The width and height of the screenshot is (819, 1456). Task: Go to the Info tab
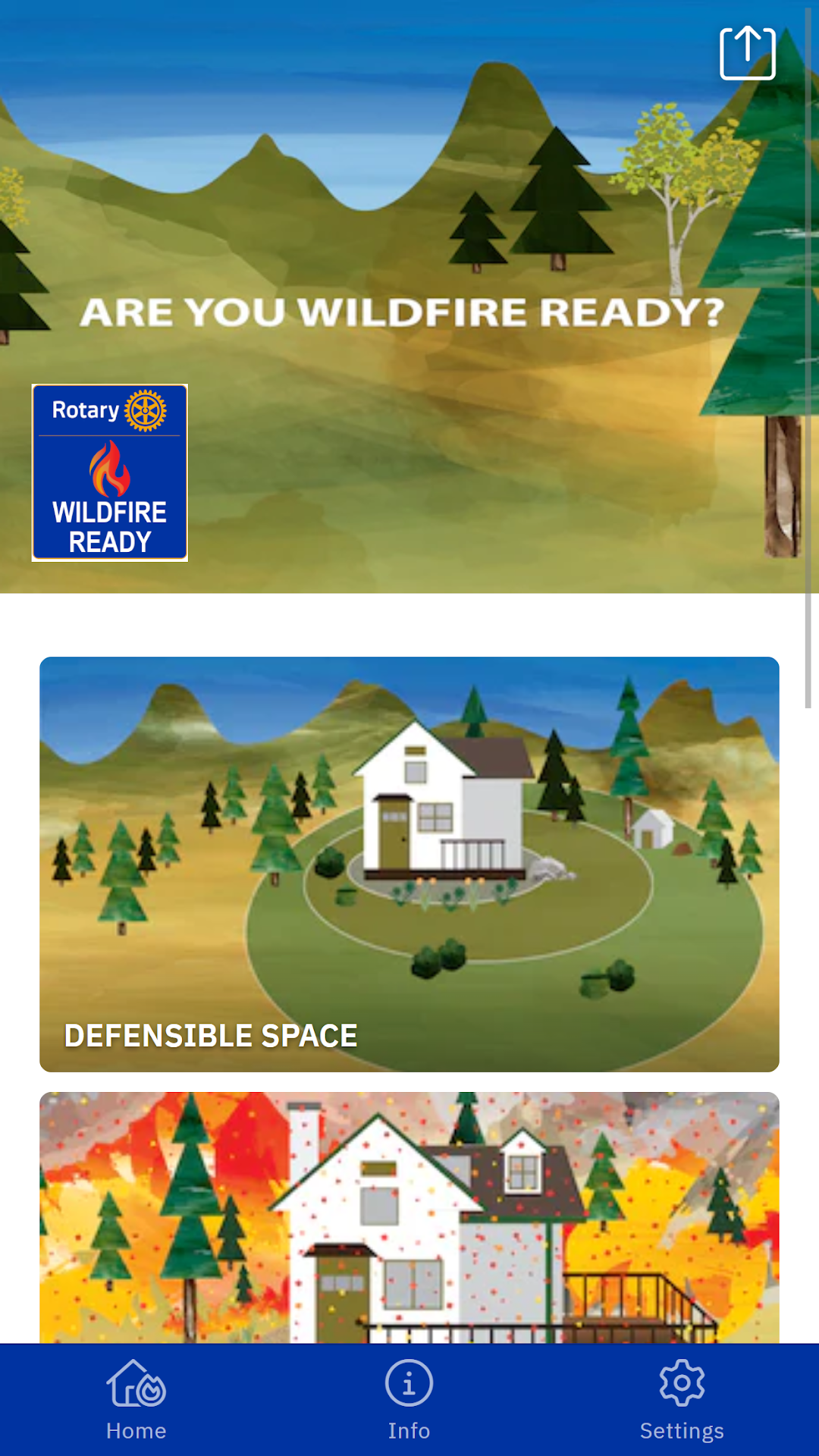pos(409,1400)
